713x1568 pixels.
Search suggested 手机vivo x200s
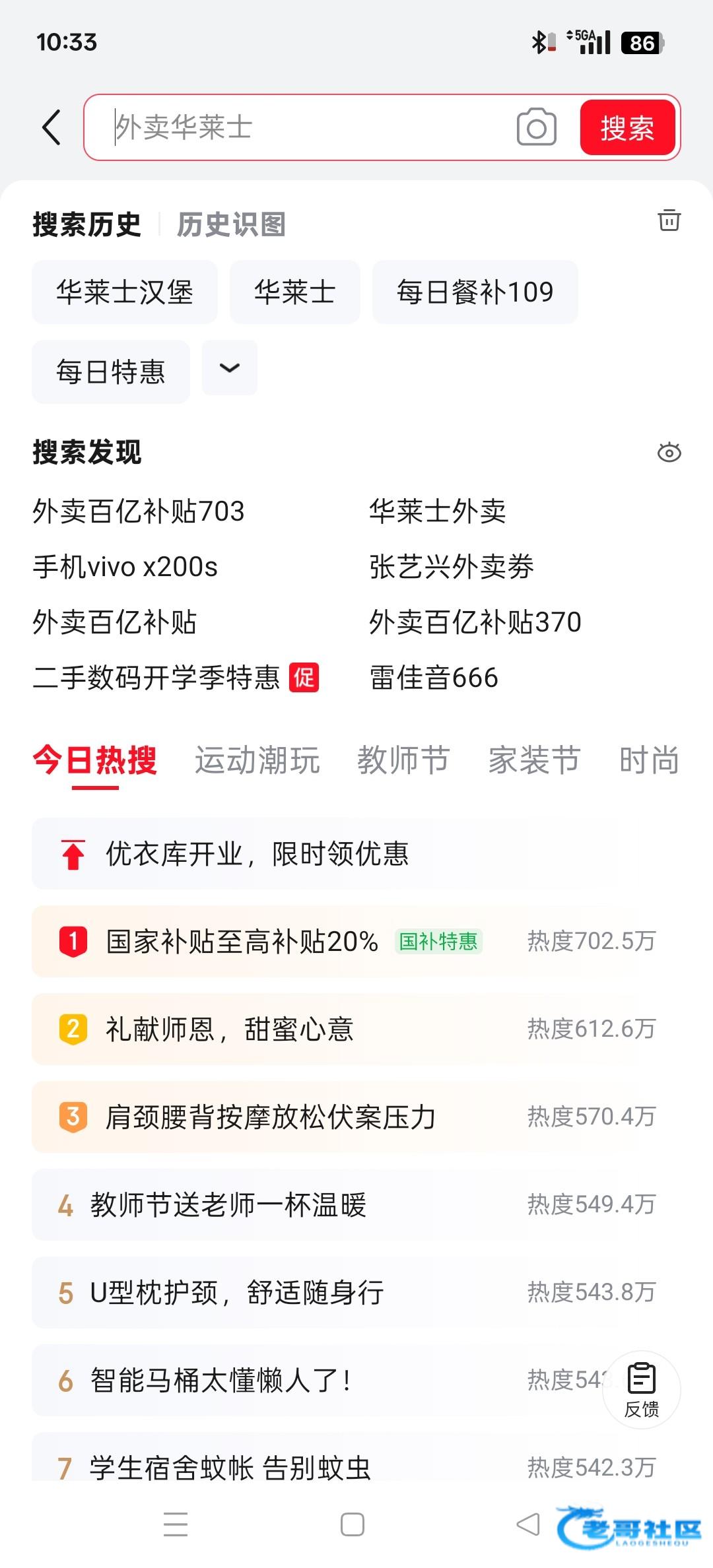(125, 567)
